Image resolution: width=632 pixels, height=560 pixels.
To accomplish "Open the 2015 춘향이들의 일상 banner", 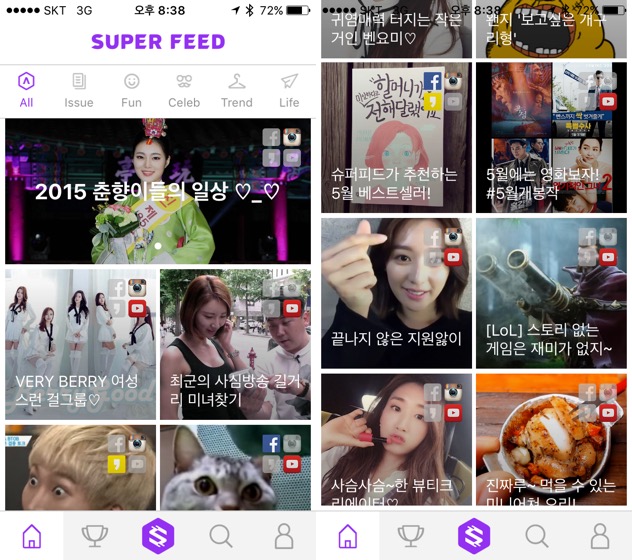I will (158, 191).
